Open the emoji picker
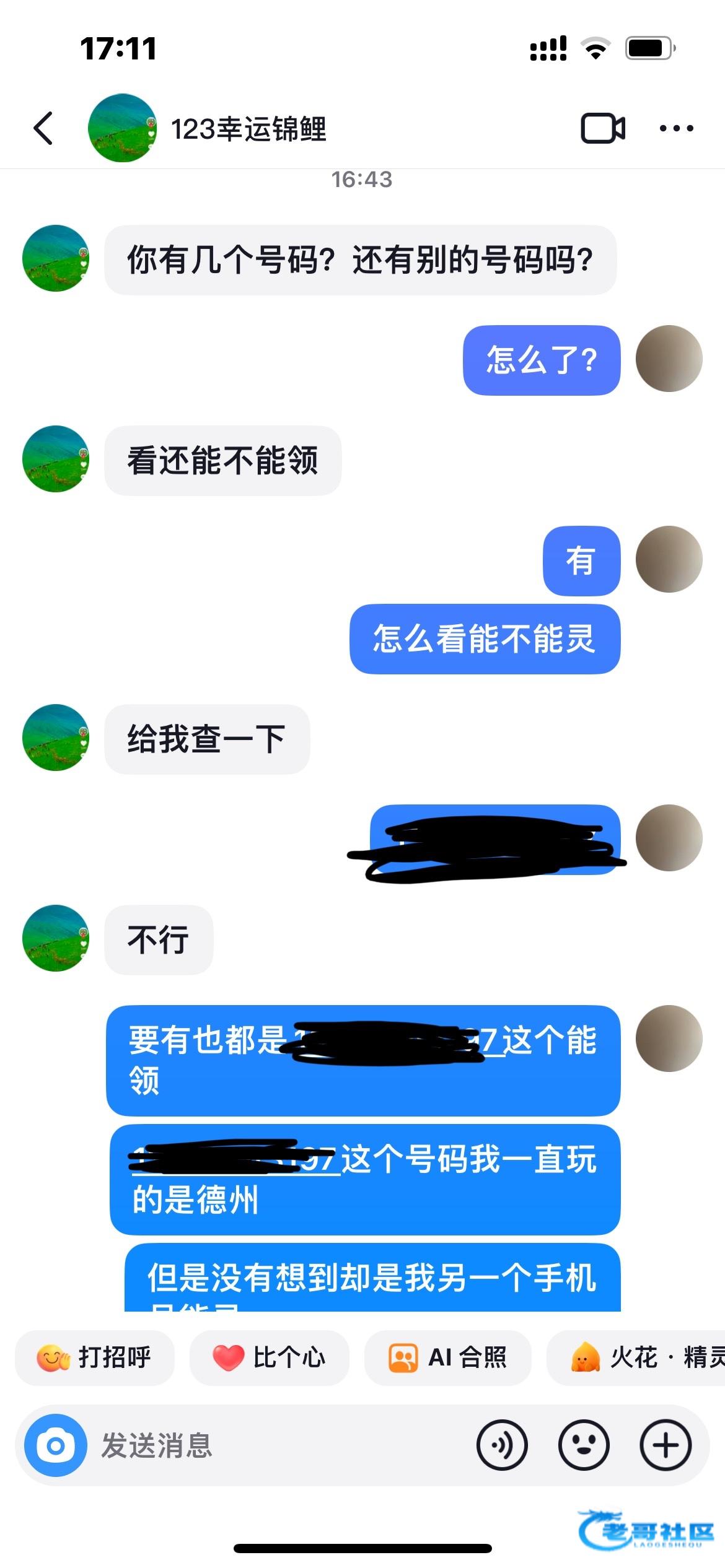Image resolution: width=725 pixels, height=1568 pixels. pos(584,1446)
